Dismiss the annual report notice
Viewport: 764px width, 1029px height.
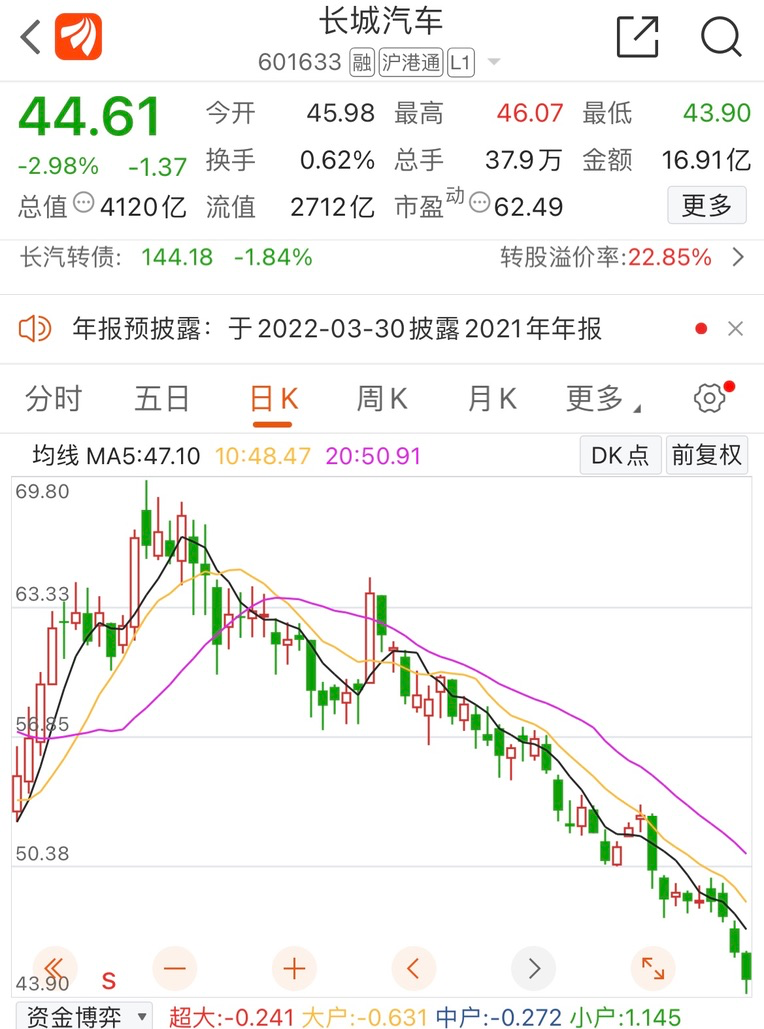pyautogui.click(x=736, y=329)
